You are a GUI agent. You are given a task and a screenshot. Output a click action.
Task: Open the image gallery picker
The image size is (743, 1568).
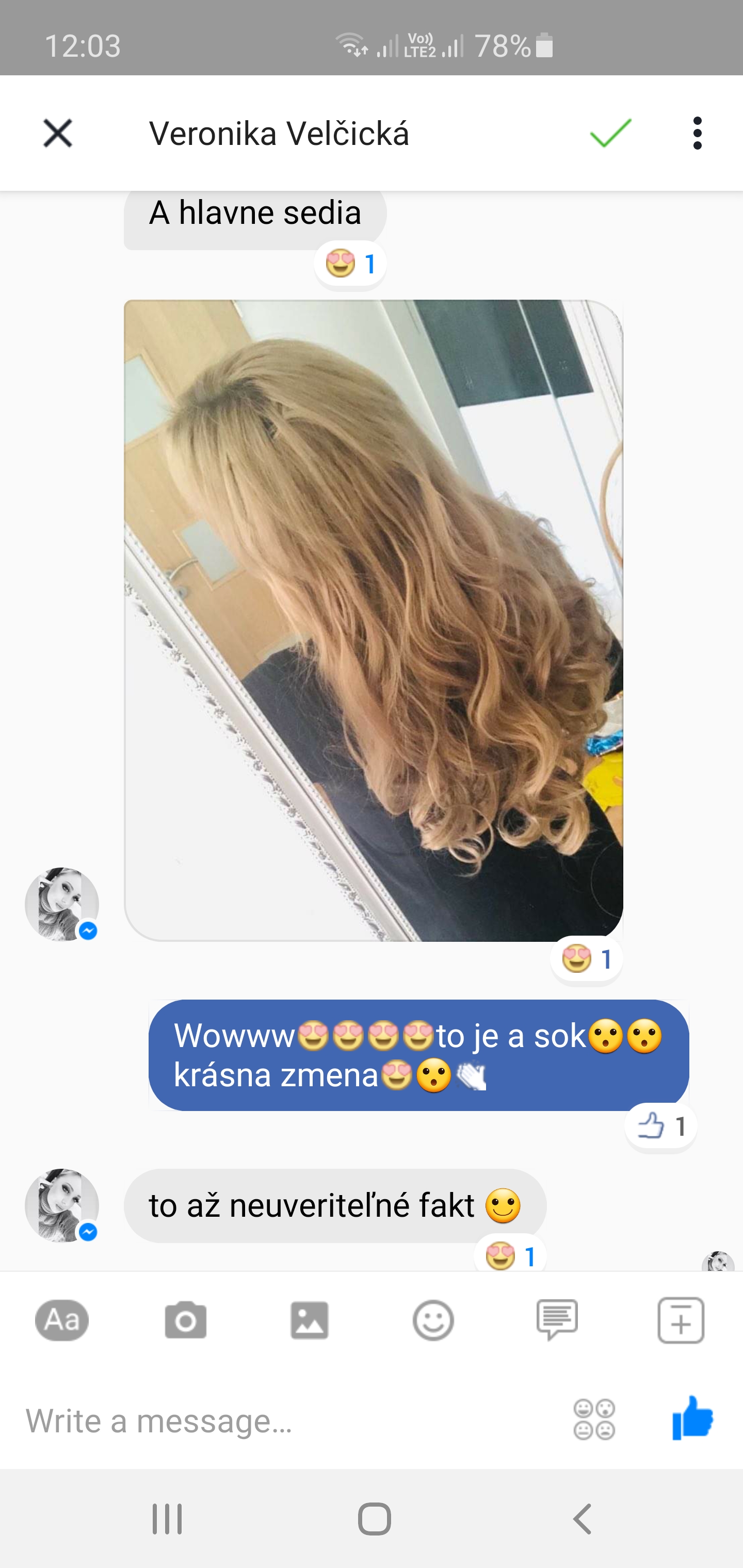310,1320
